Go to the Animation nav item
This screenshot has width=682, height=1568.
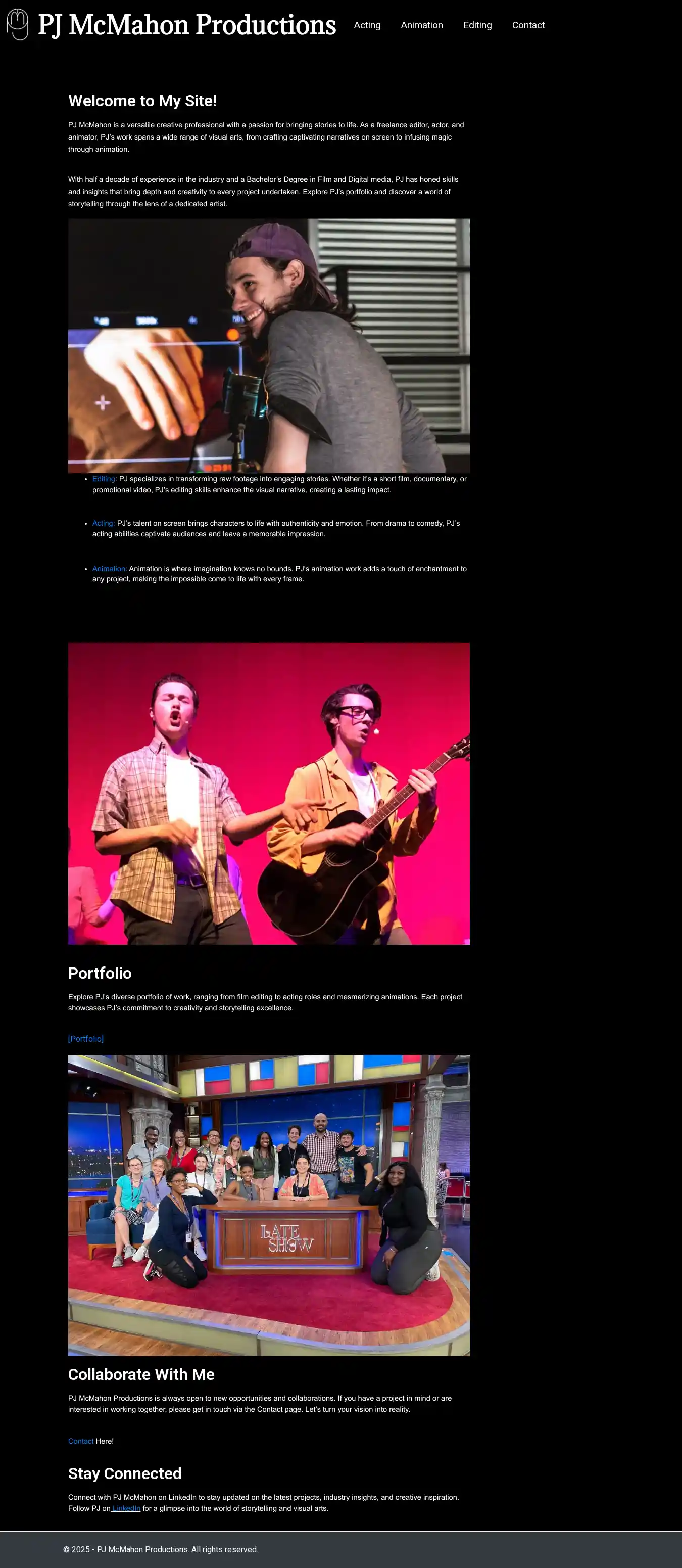click(422, 25)
